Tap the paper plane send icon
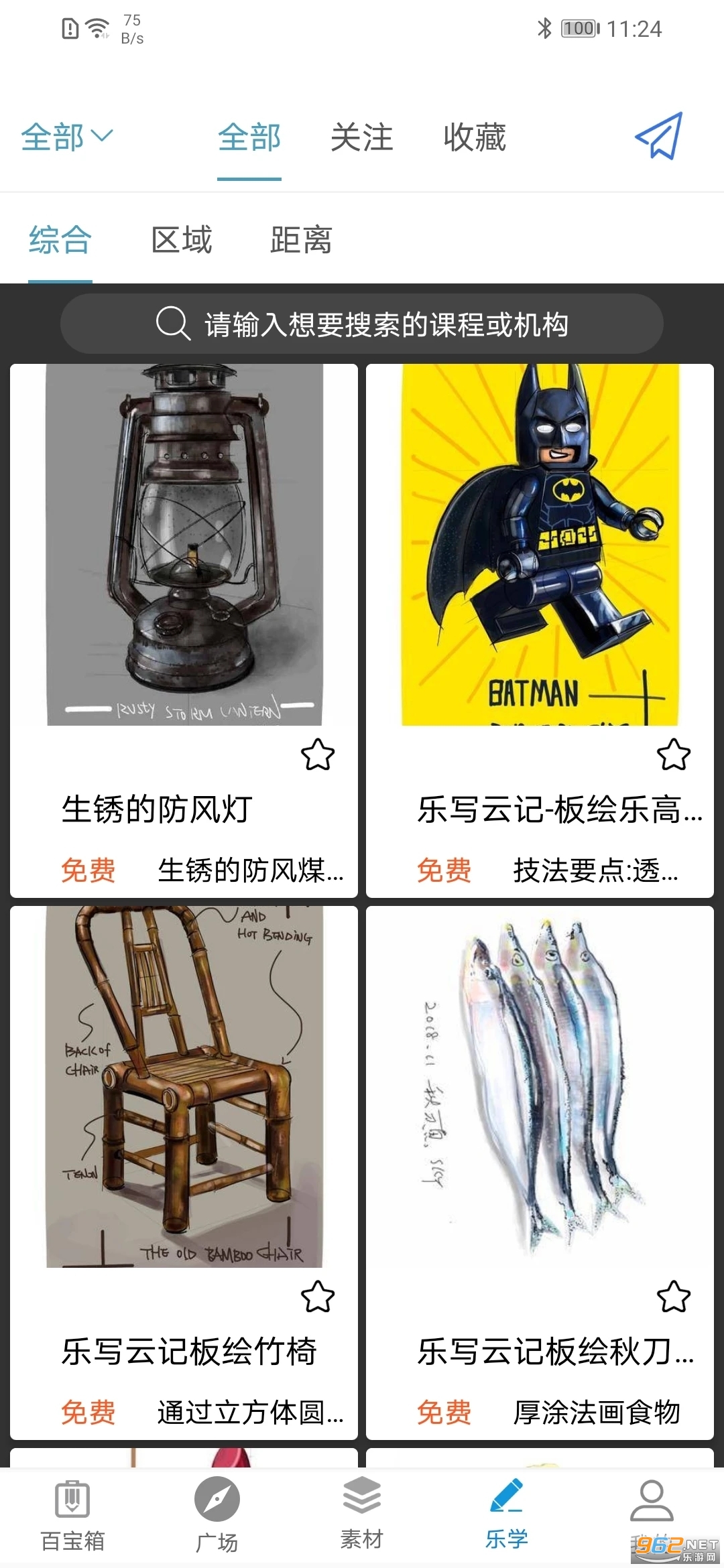 click(659, 136)
